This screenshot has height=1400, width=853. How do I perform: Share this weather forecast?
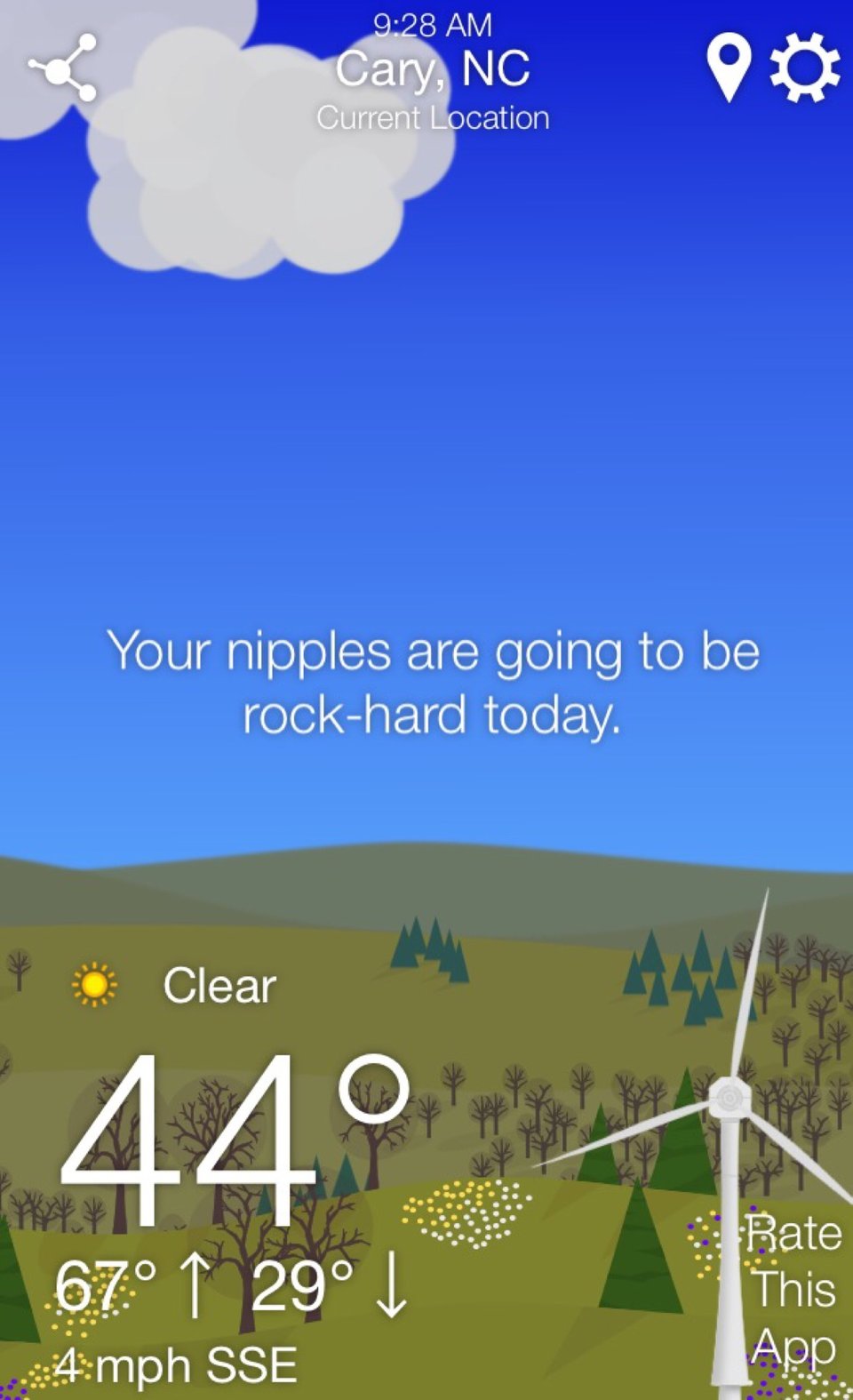[62, 68]
